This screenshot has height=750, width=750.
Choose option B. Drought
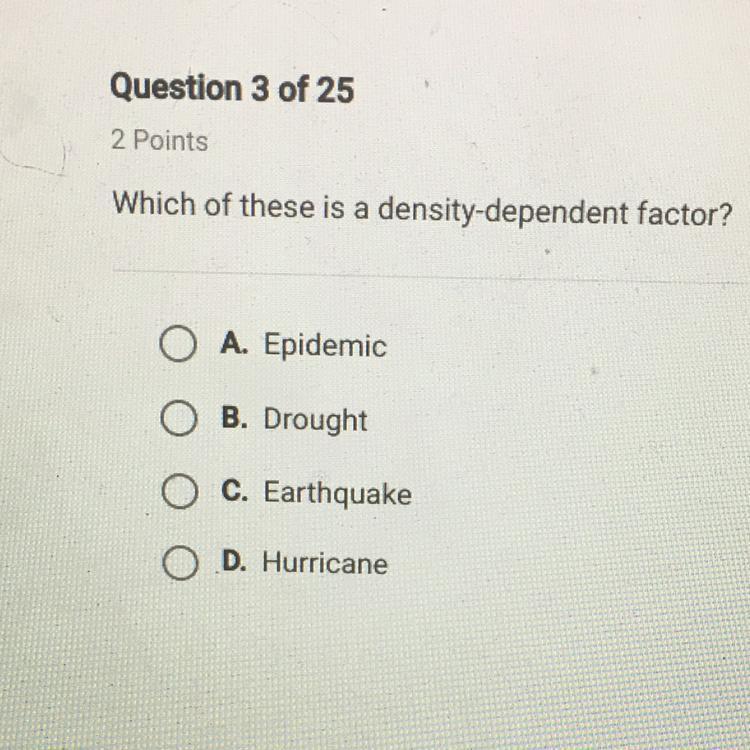180,420
